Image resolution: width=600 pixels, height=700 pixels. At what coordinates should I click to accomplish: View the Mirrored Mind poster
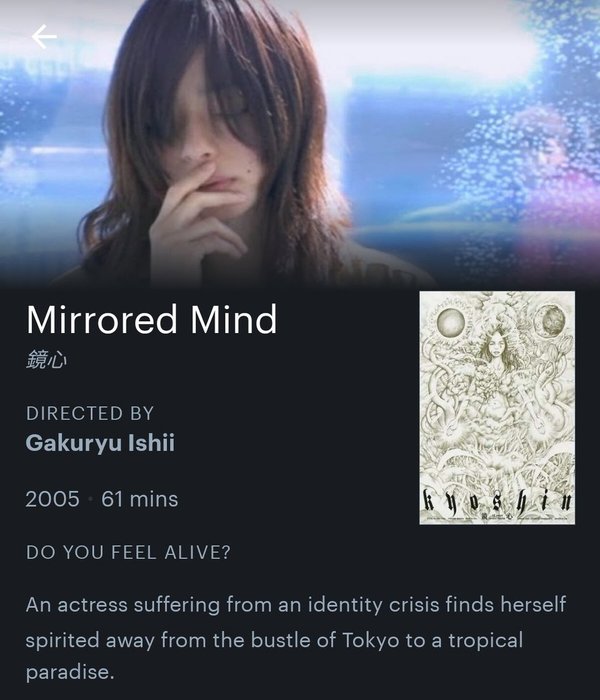click(x=497, y=407)
